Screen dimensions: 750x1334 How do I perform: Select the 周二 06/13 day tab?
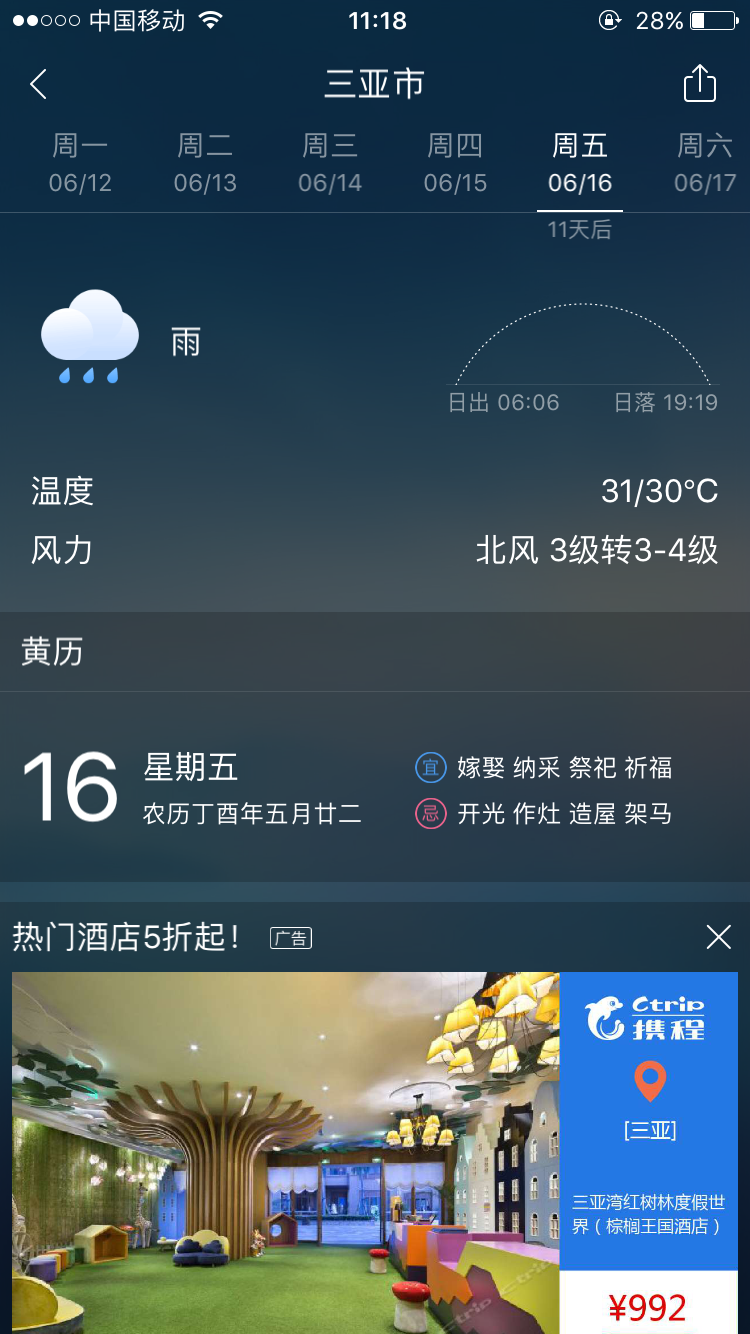205,163
